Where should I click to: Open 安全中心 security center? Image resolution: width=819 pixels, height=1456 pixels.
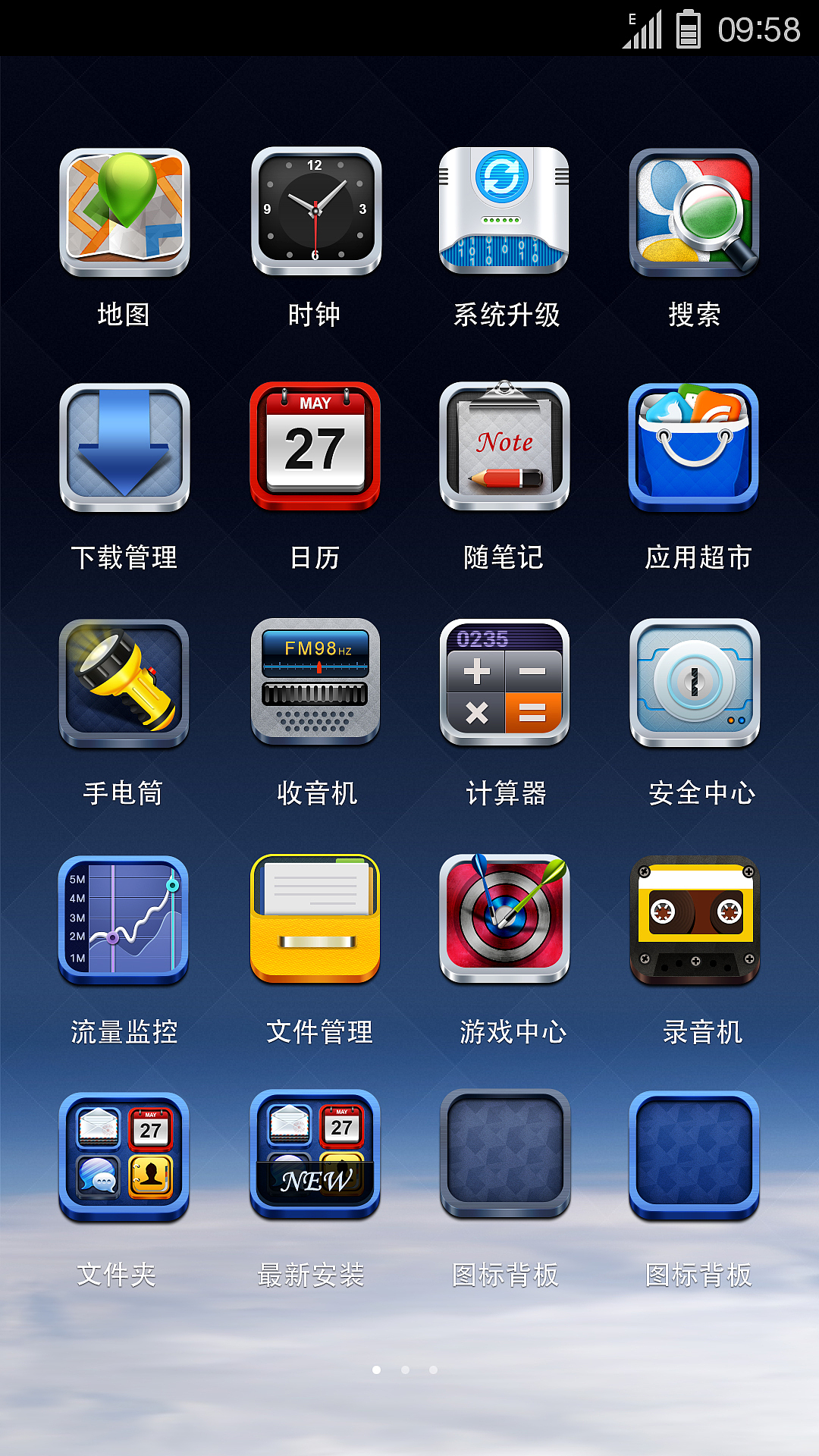694,682
